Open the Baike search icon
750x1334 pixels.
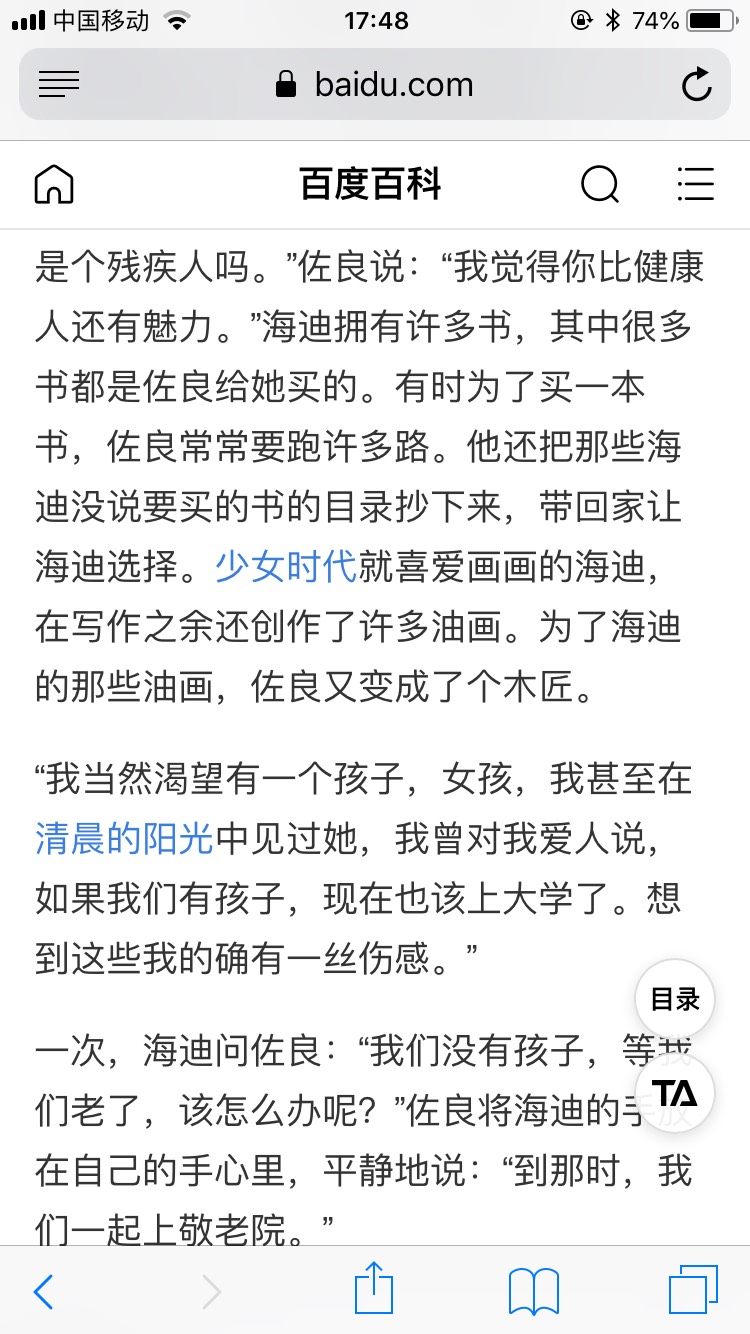[600, 185]
